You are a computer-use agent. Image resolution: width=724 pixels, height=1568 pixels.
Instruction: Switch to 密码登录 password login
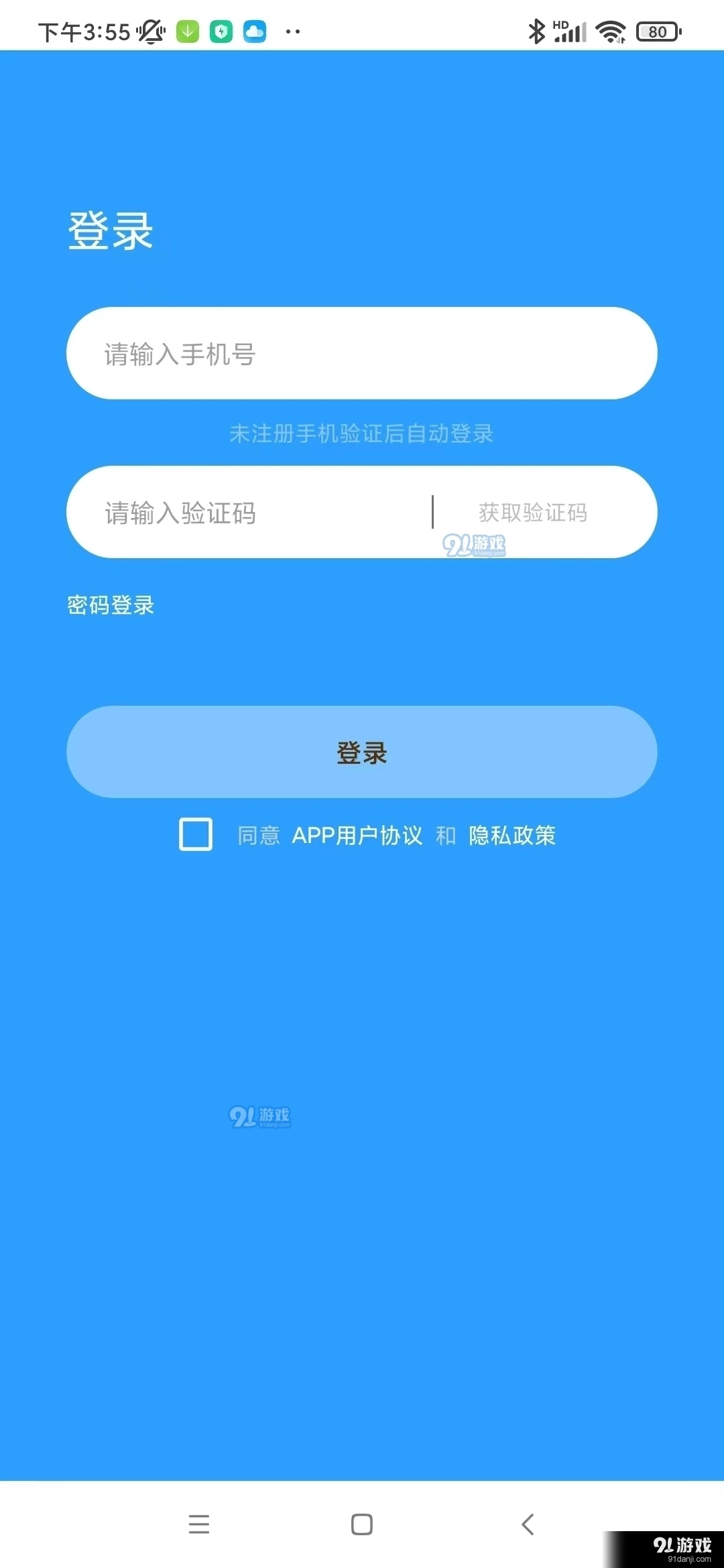tap(111, 605)
